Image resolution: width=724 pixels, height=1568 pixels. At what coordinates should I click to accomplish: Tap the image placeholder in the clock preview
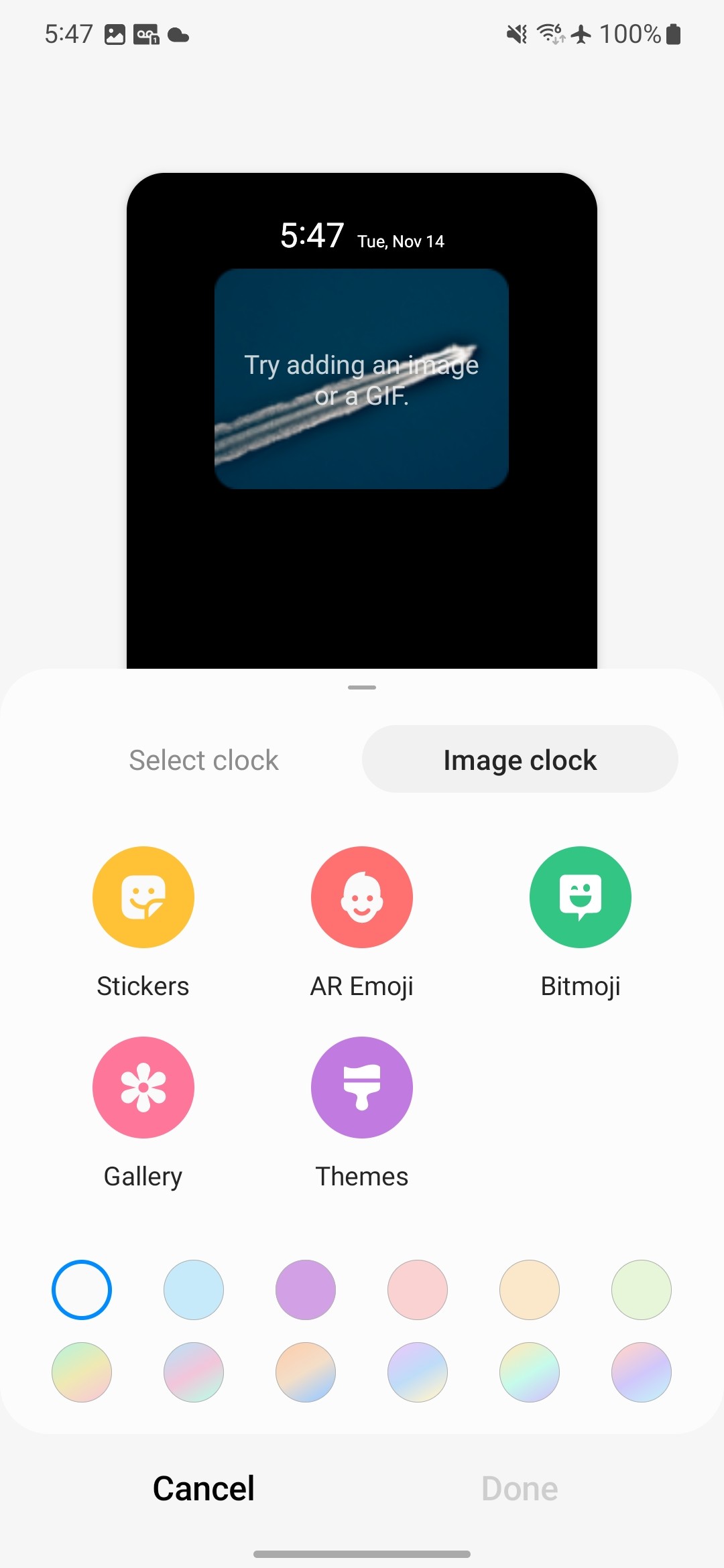[362, 379]
